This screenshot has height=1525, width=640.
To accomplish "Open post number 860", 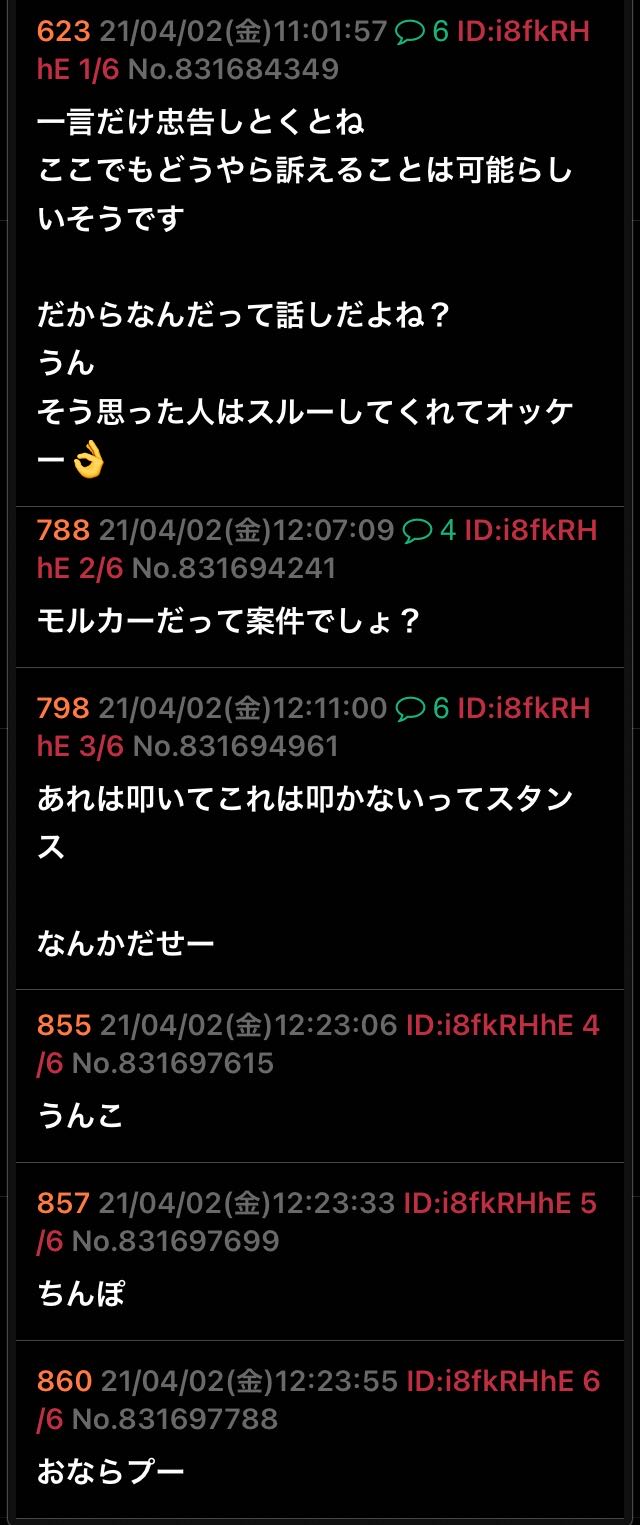I will tap(64, 1381).
